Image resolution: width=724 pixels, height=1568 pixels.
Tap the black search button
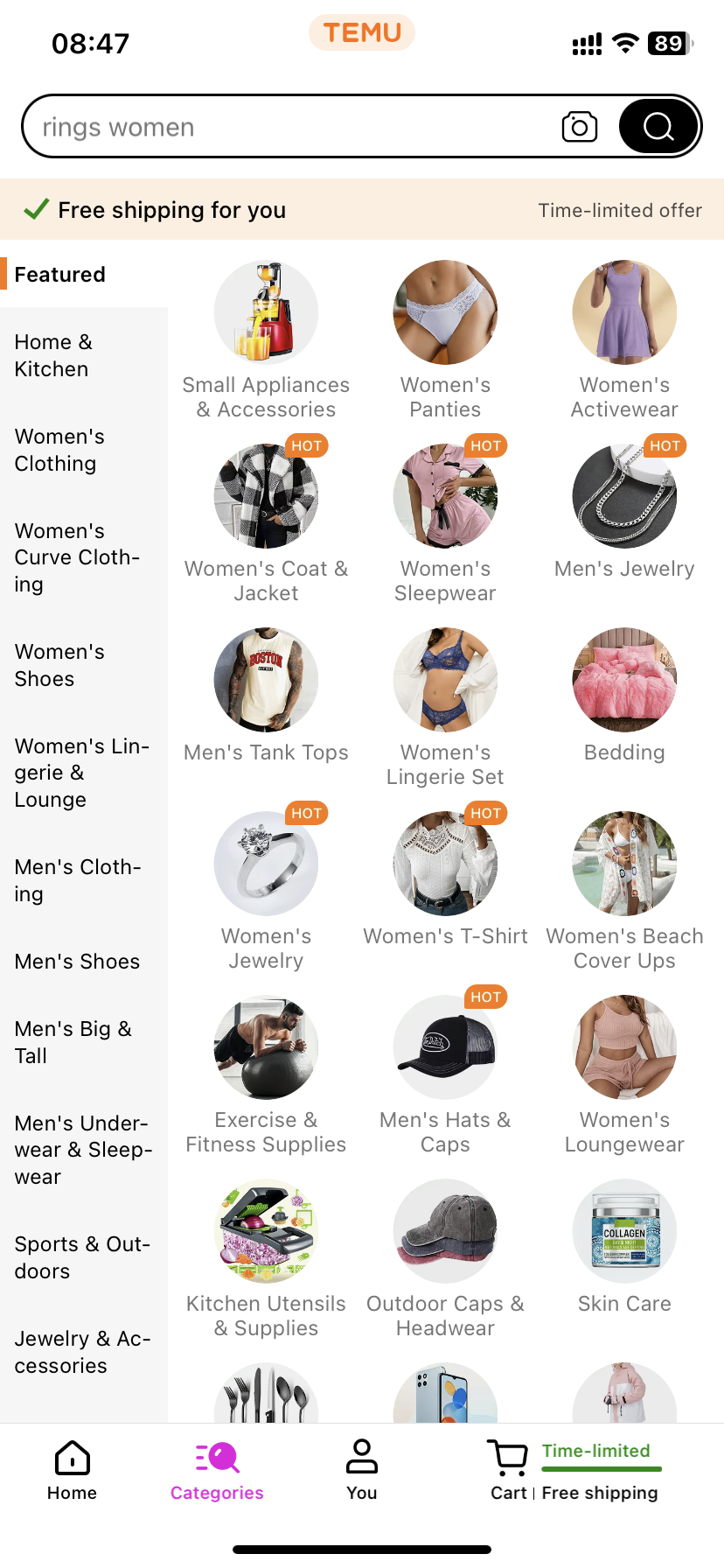658,127
